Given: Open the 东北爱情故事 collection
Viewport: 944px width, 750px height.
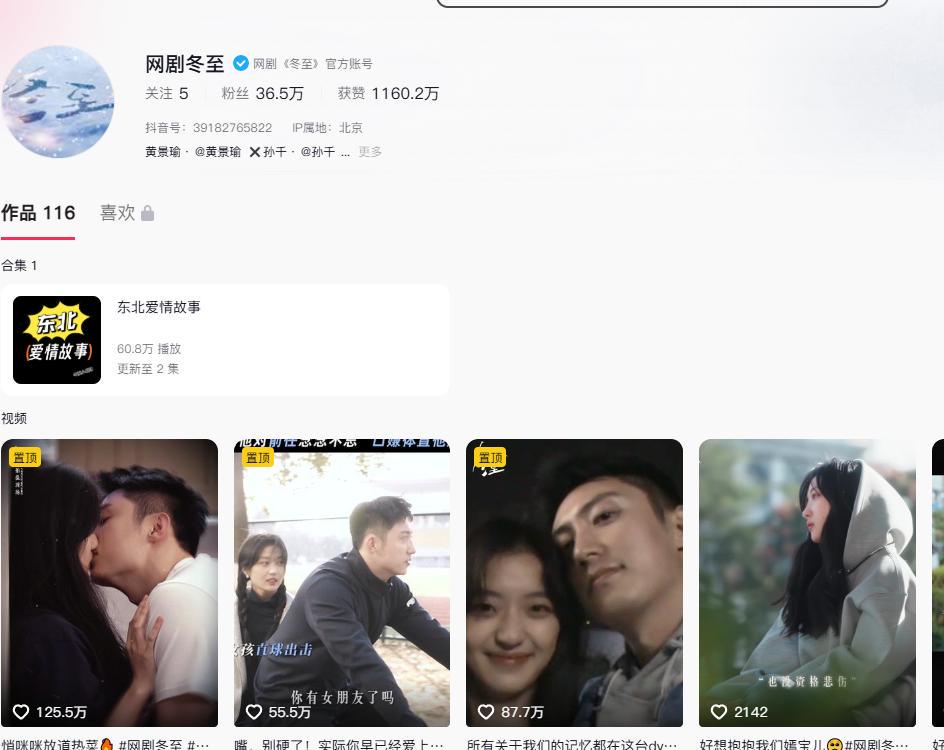Looking at the screenshot, I should coord(225,340).
